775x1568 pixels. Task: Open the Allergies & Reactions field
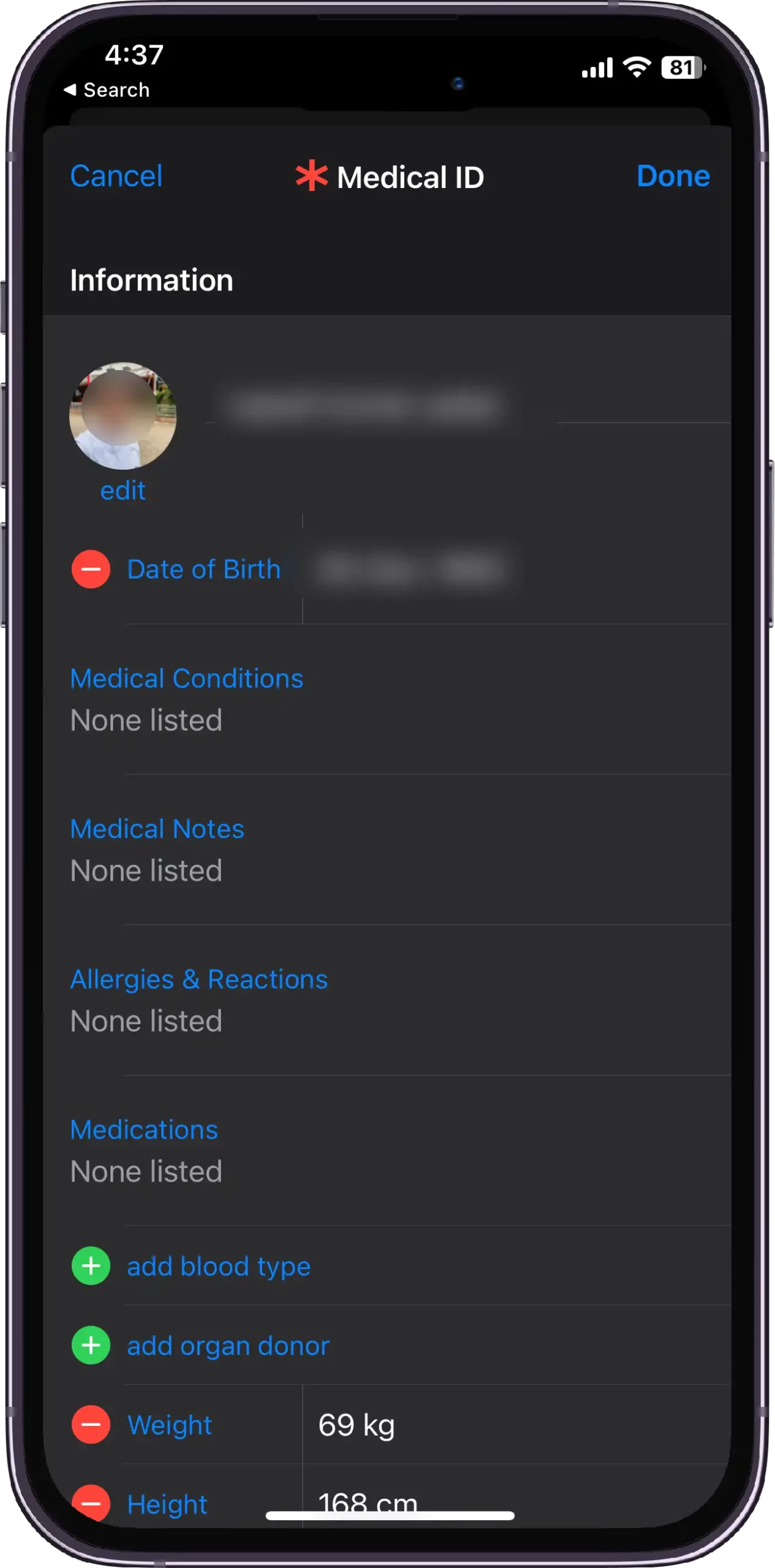387,1000
